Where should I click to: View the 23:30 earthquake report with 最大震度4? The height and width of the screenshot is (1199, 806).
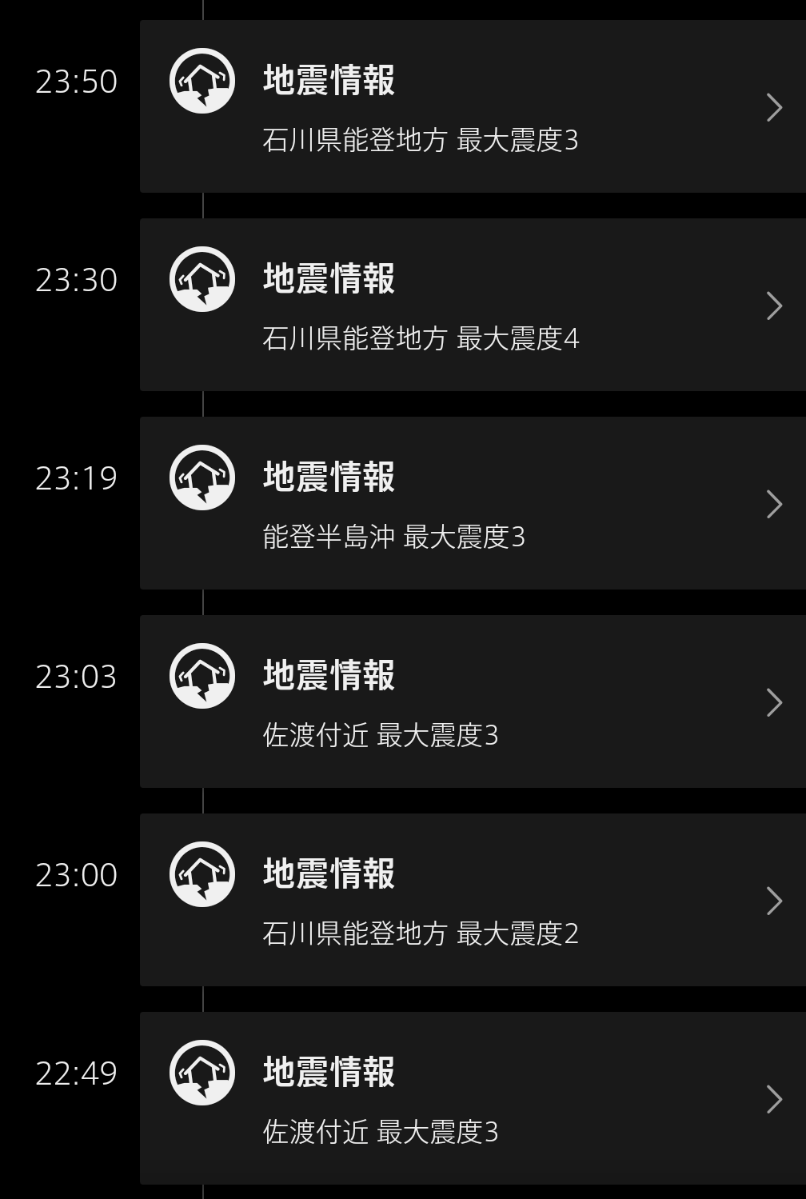point(472,304)
